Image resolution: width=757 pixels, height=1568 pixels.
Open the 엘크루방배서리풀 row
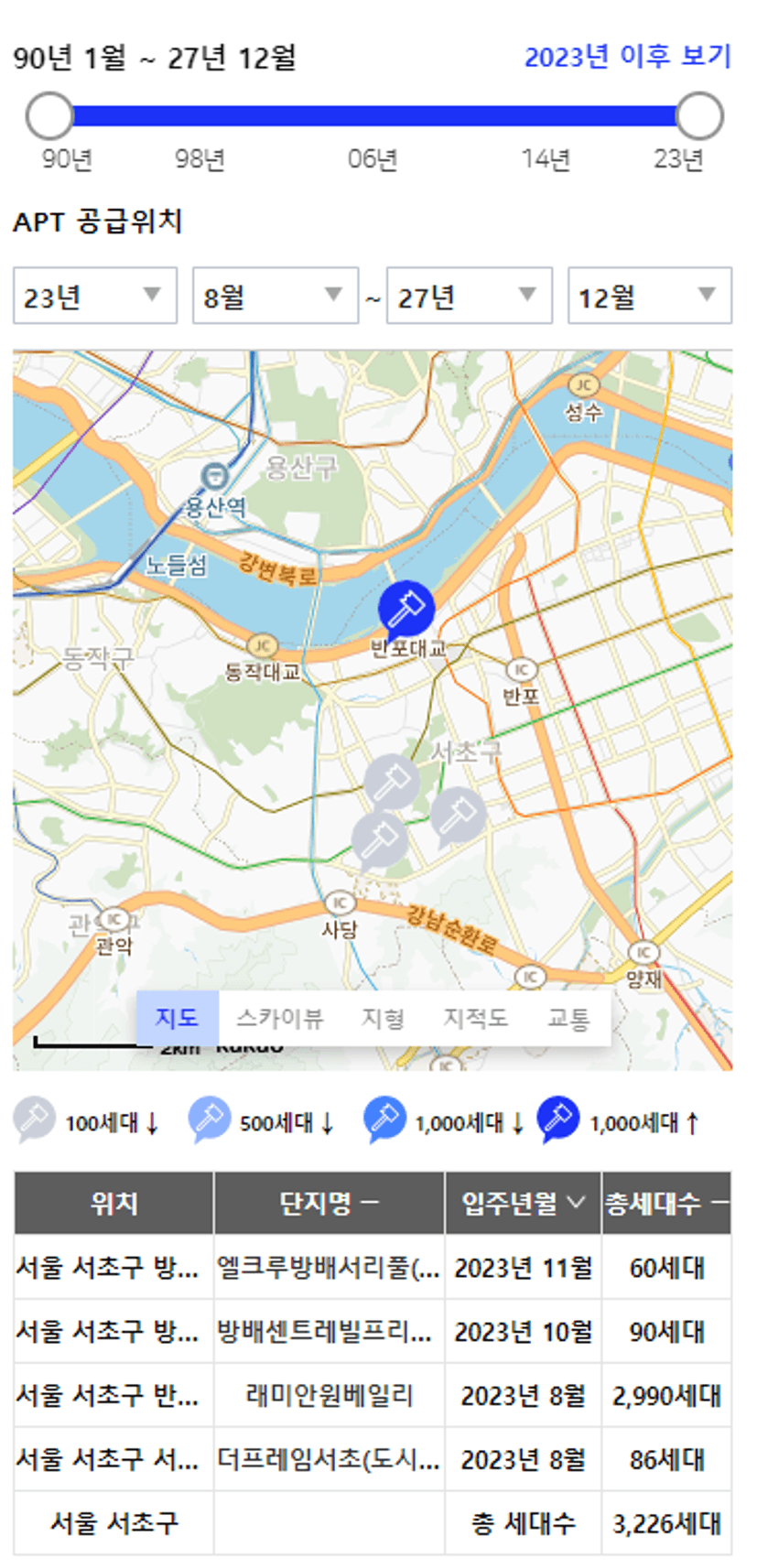[x=373, y=1268]
